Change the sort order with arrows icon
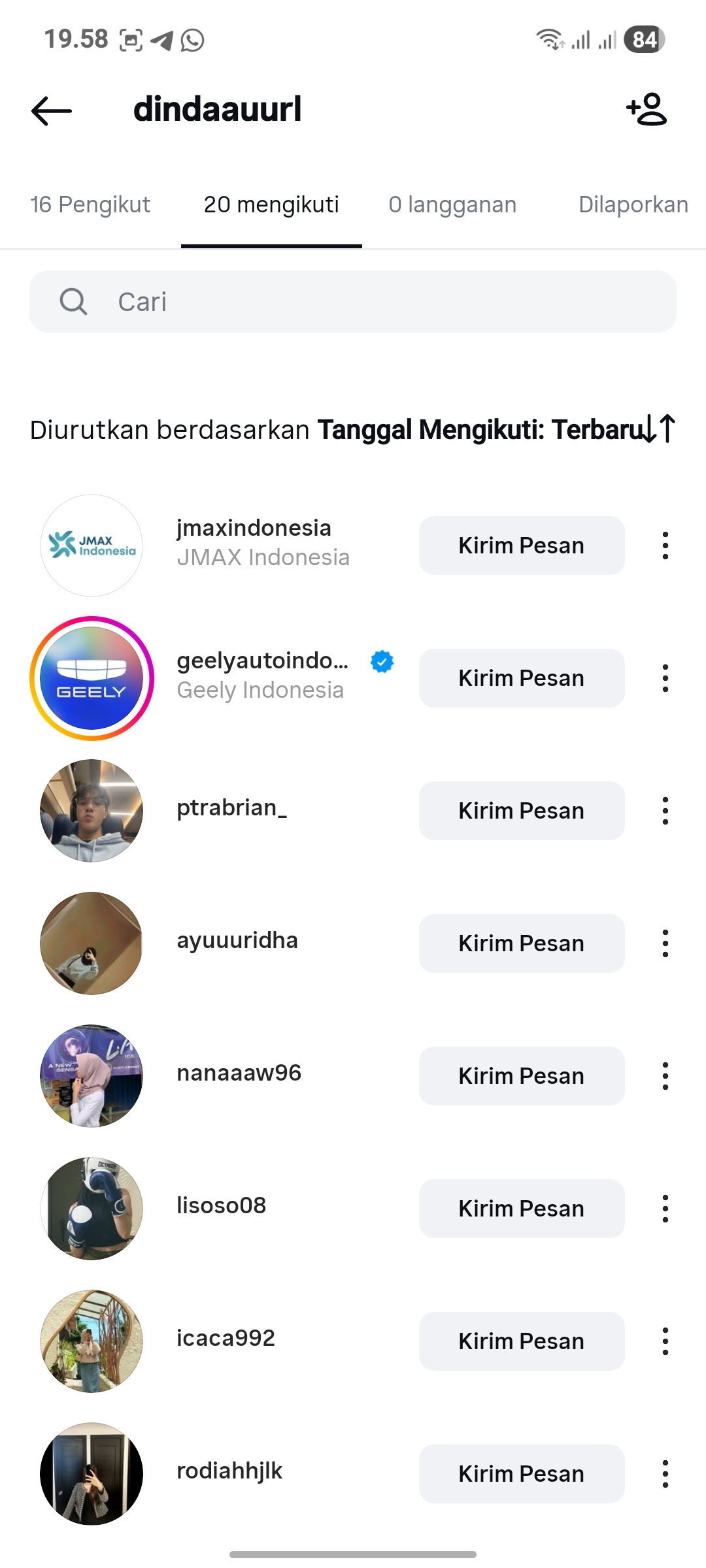The image size is (706, 1568). click(658, 429)
